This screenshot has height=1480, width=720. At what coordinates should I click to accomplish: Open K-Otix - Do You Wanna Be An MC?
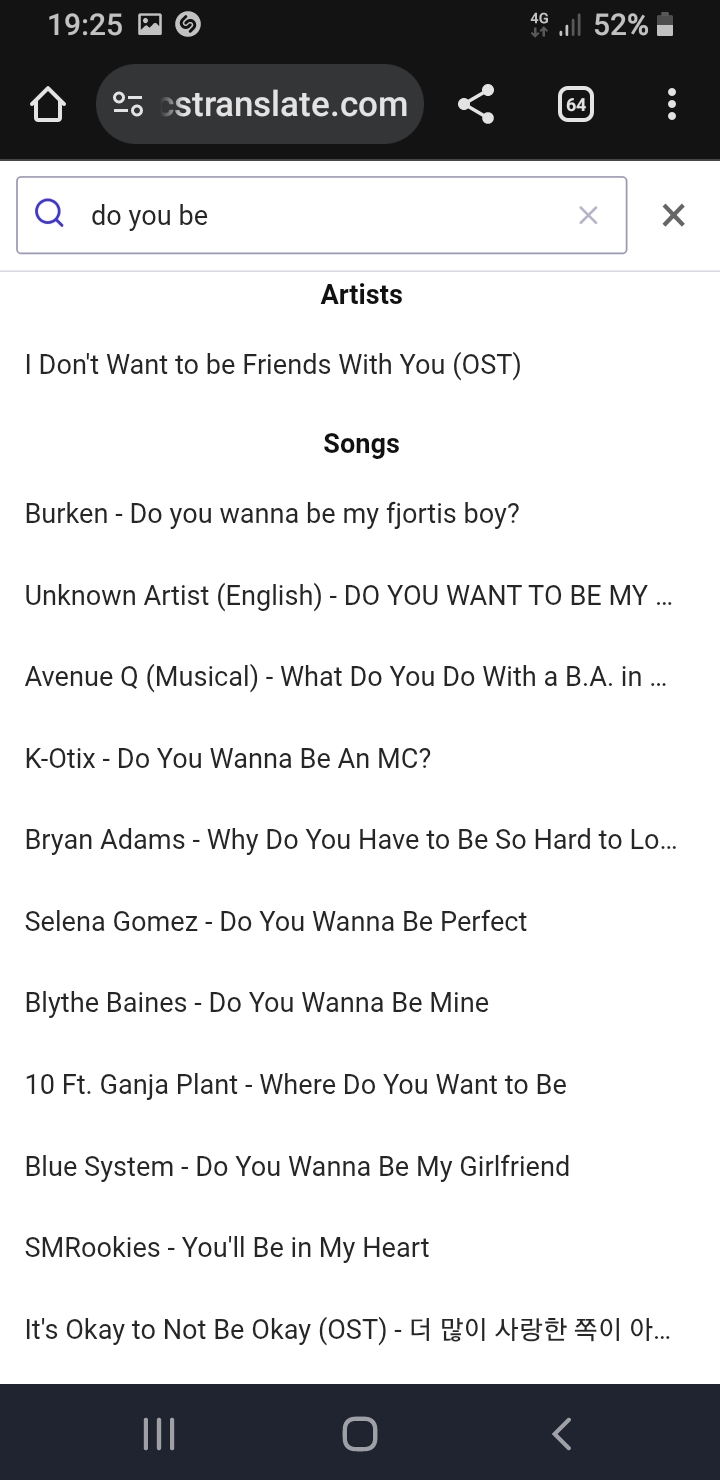(228, 759)
